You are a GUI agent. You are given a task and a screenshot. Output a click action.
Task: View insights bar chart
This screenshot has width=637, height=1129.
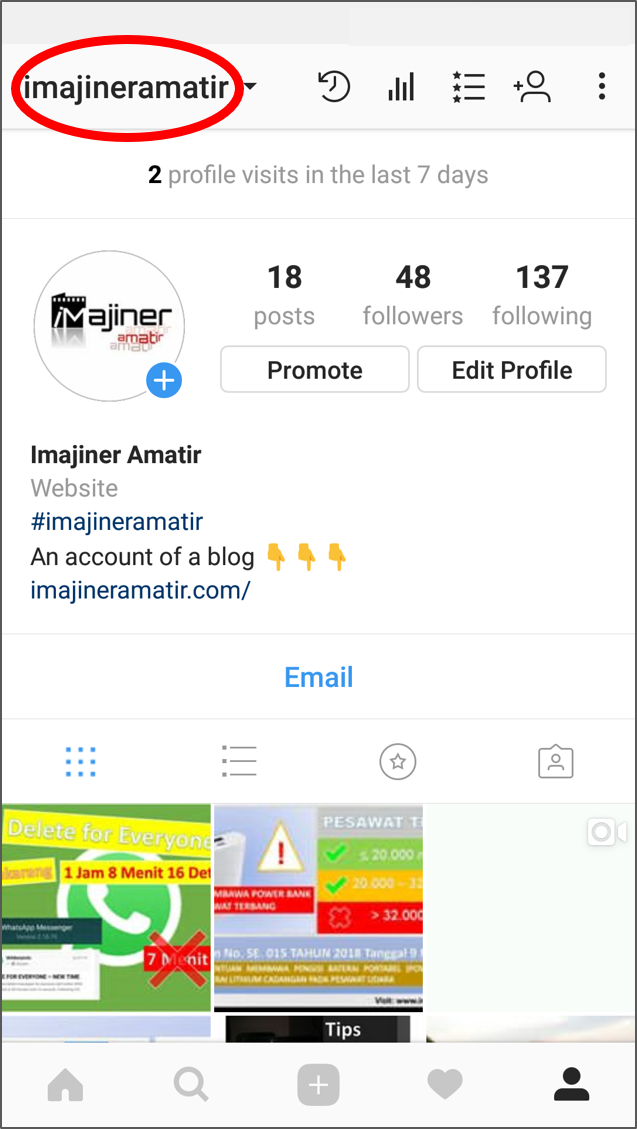400,88
